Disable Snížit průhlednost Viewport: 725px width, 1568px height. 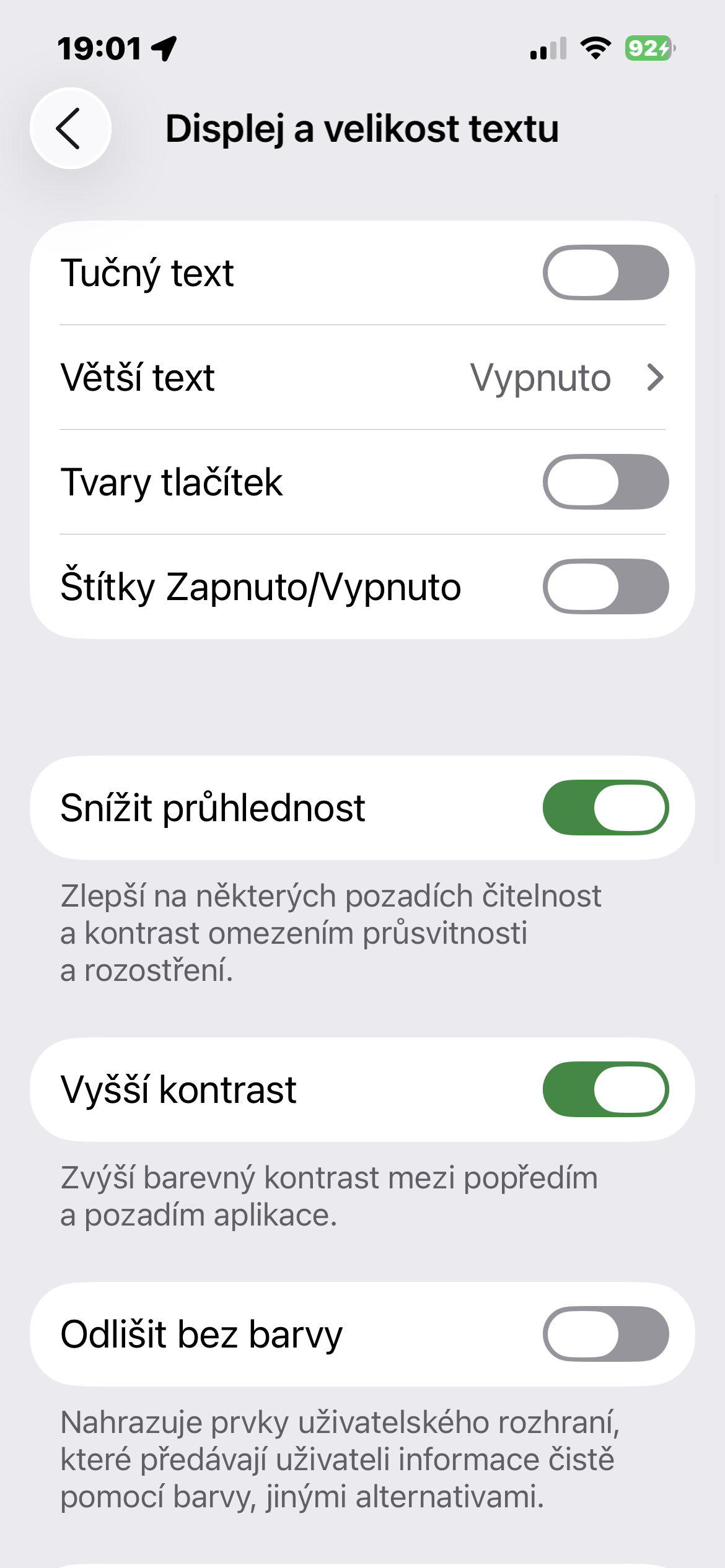tap(605, 808)
